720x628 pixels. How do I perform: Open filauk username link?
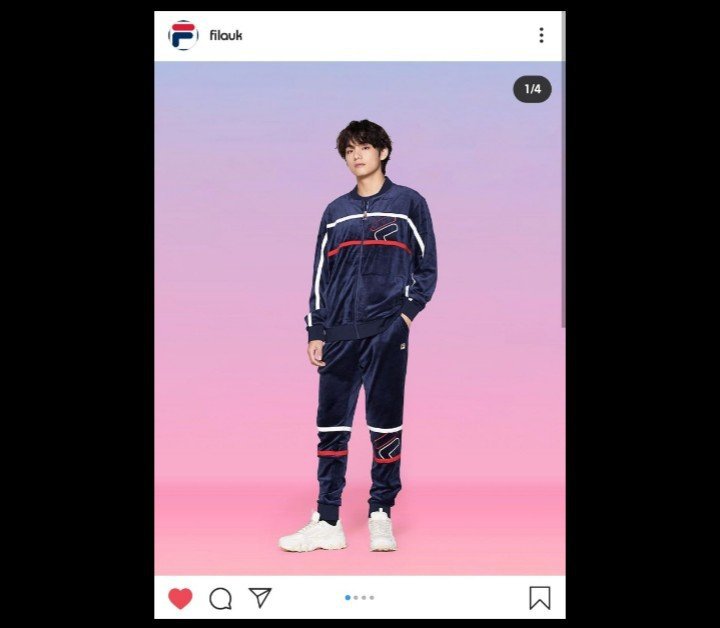(x=226, y=35)
